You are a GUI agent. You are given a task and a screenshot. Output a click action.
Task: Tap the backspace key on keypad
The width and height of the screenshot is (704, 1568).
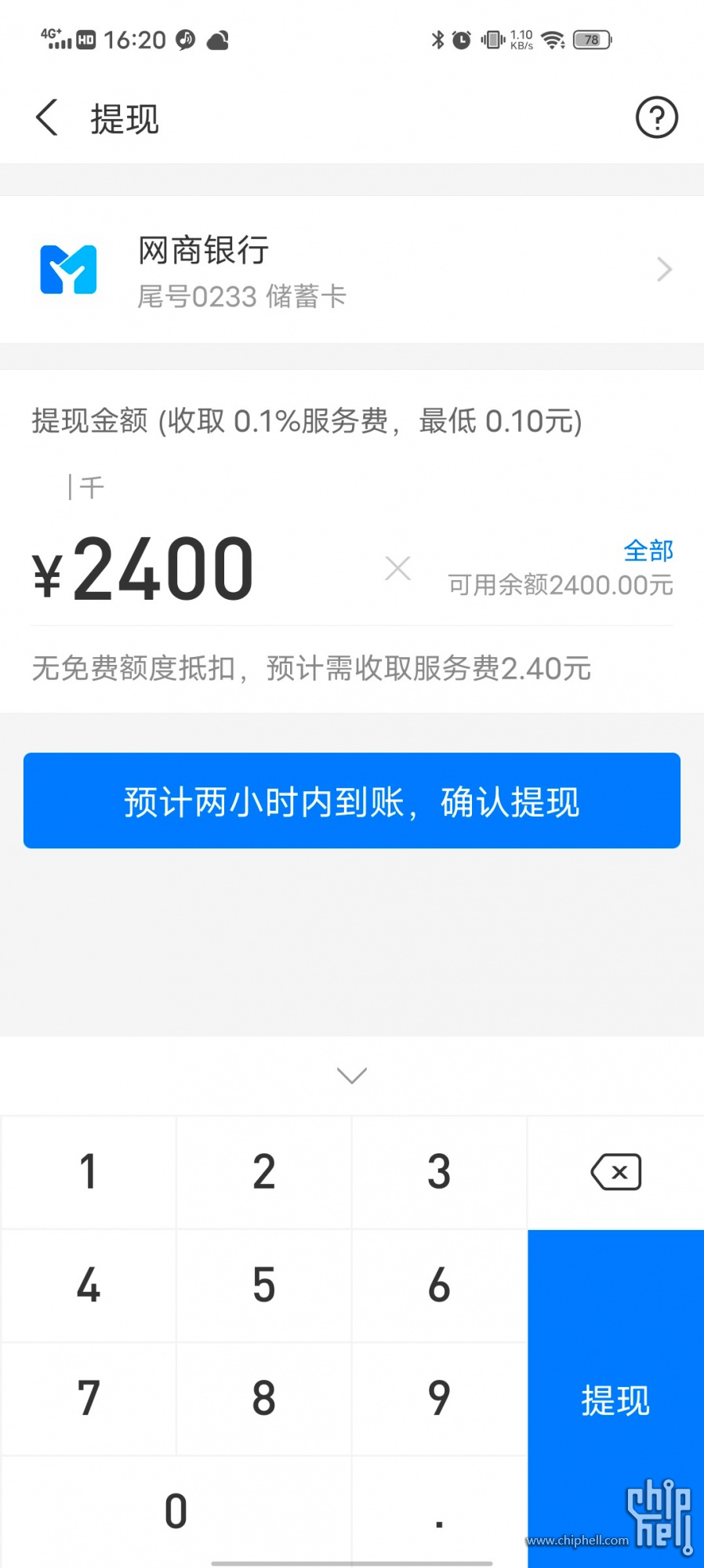616,1172
